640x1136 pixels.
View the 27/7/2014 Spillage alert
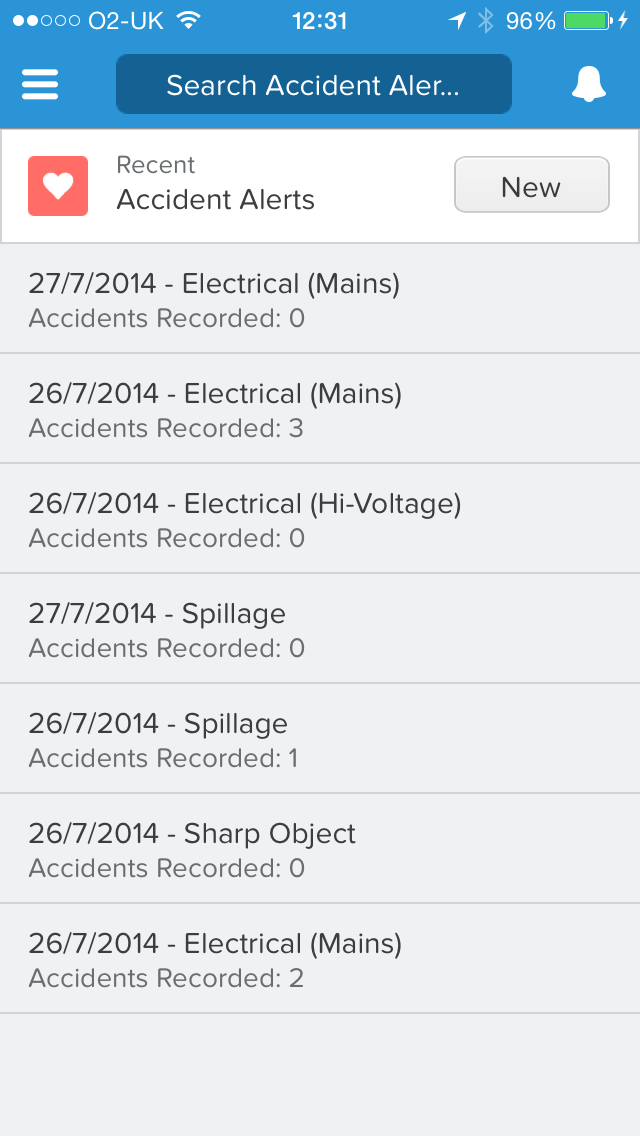(x=320, y=629)
